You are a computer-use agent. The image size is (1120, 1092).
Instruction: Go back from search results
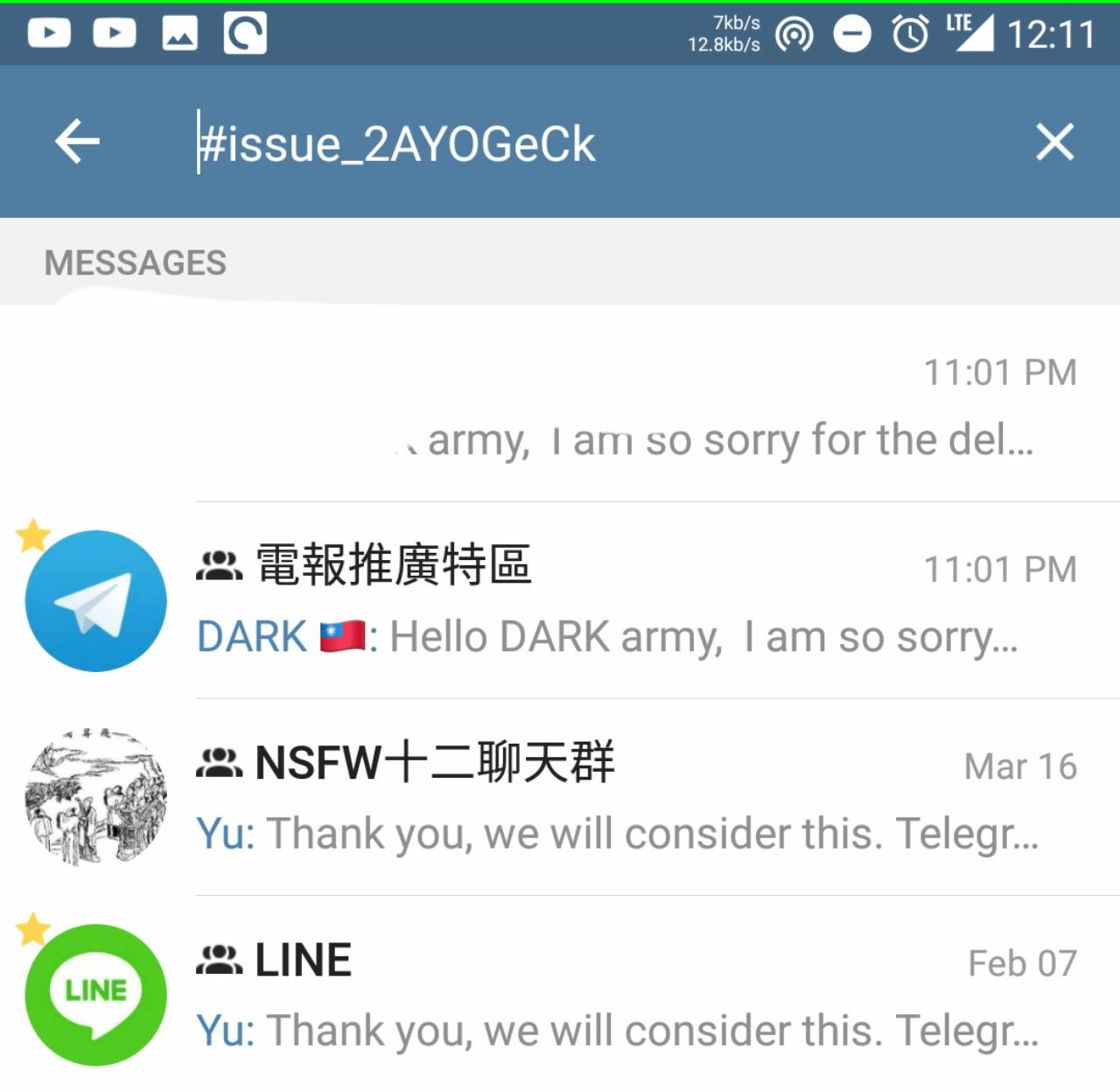(77, 142)
